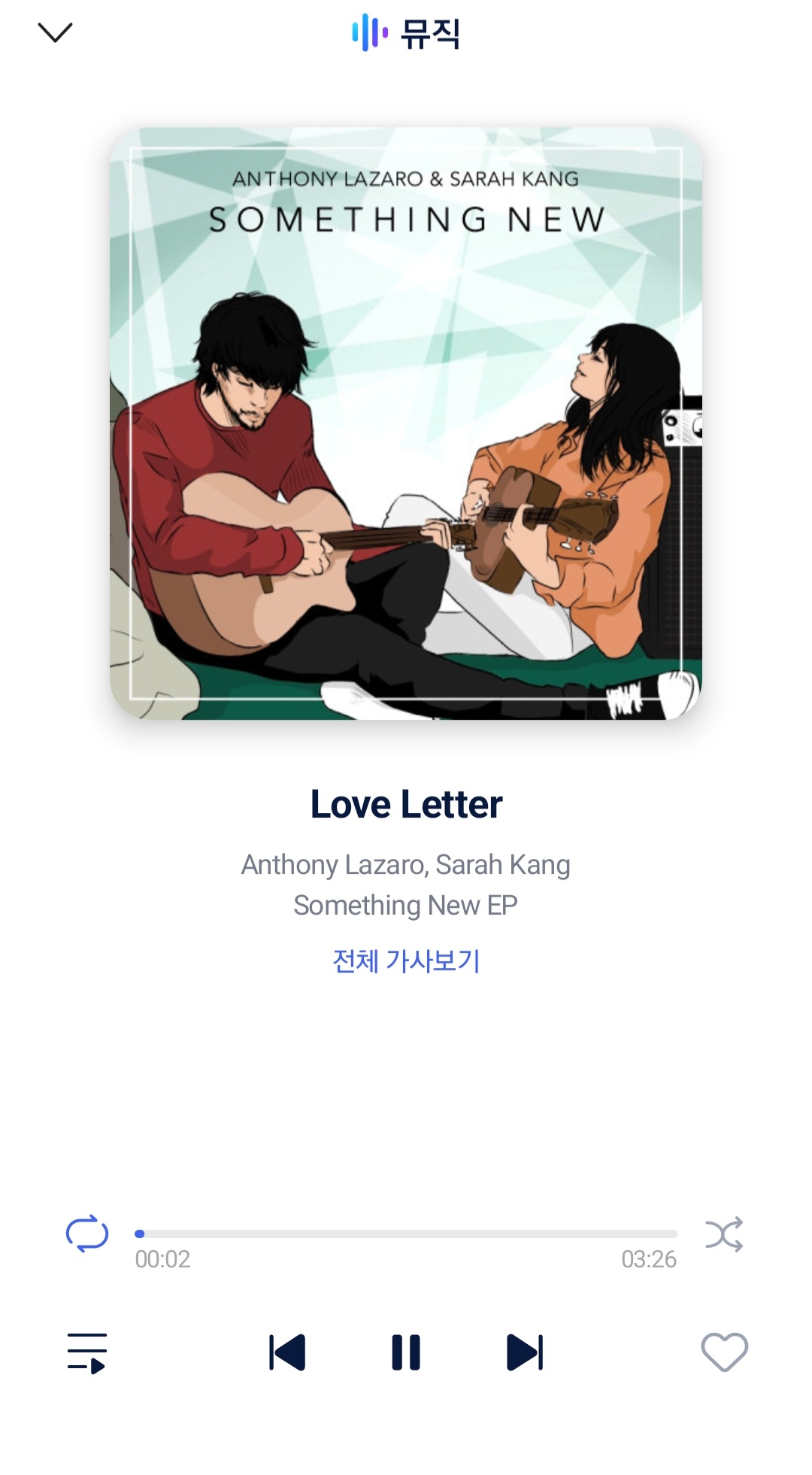Screen dimensions: 812x1475
Task: Toggle the repeat mode icon
Action: [x=87, y=1234]
